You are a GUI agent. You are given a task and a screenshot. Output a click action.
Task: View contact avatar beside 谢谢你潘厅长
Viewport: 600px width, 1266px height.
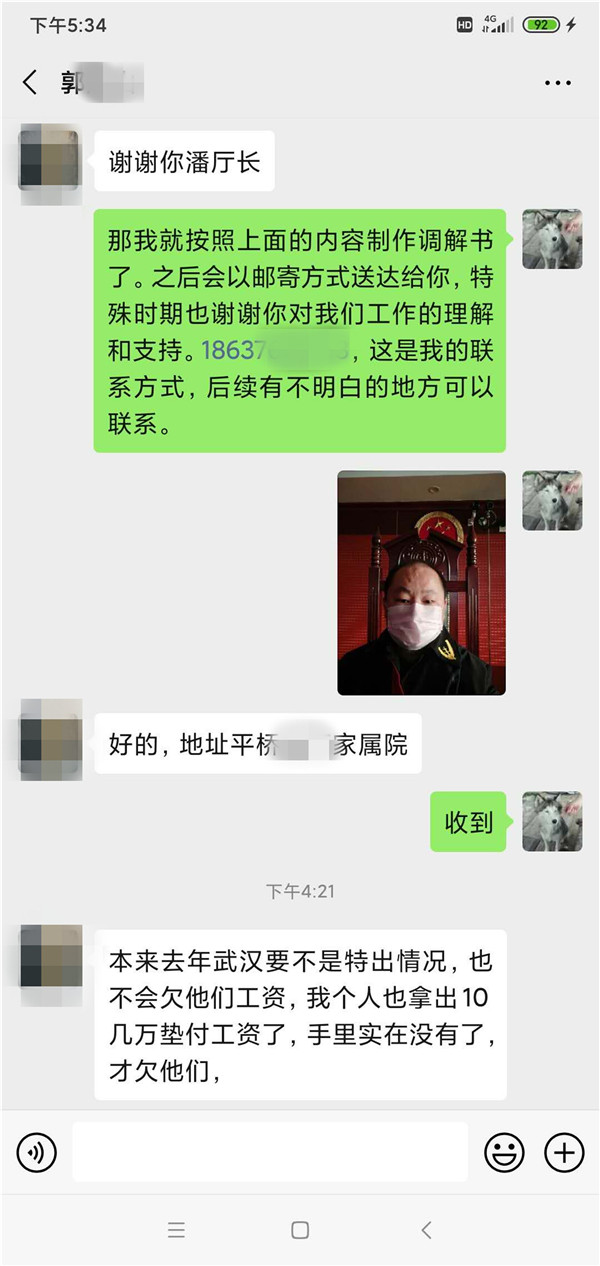coord(50,158)
